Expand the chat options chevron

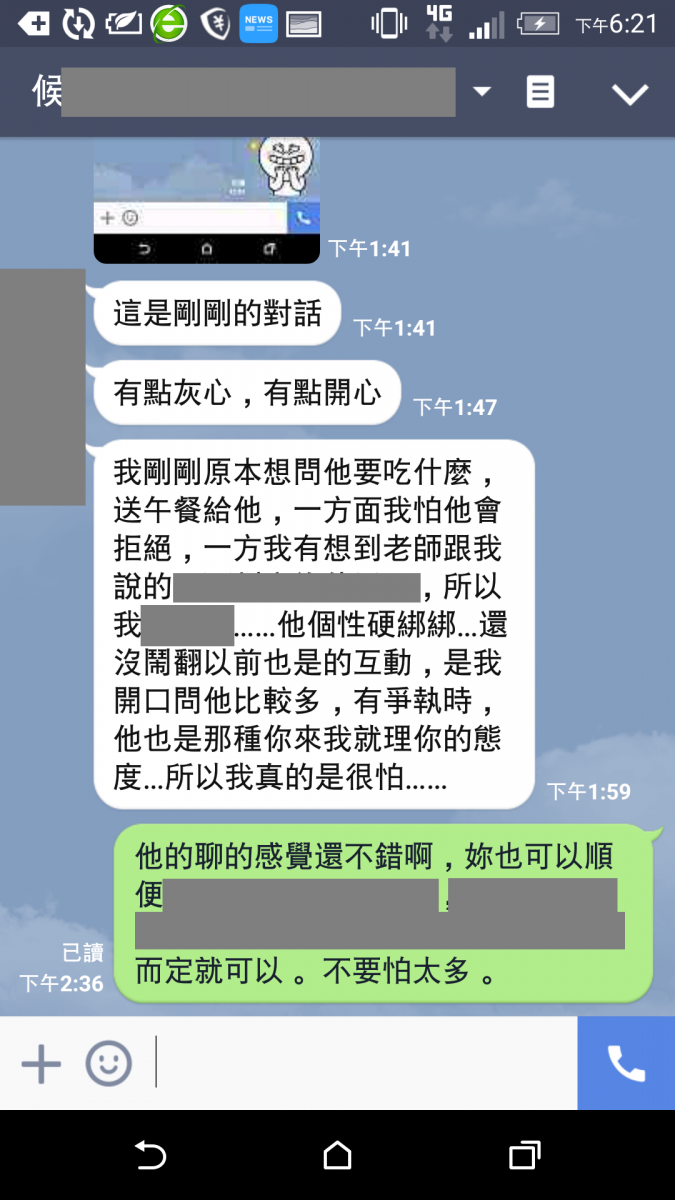(x=630, y=94)
